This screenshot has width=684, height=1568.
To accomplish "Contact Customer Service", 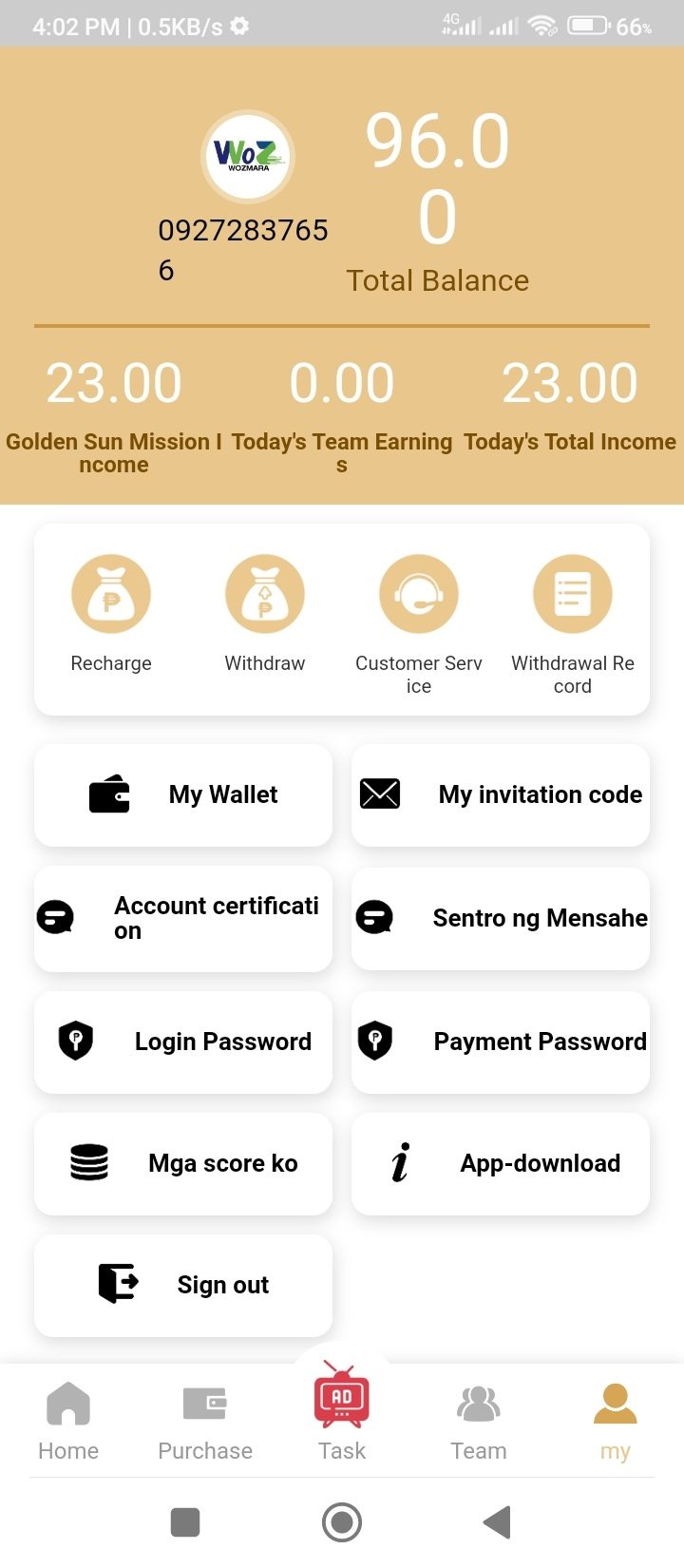I will tap(418, 613).
